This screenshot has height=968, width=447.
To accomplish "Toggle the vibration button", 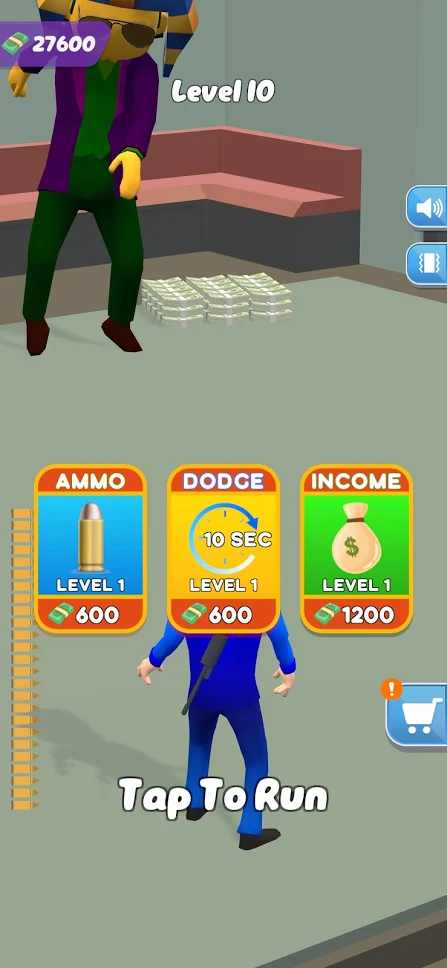I will coord(427,264).
